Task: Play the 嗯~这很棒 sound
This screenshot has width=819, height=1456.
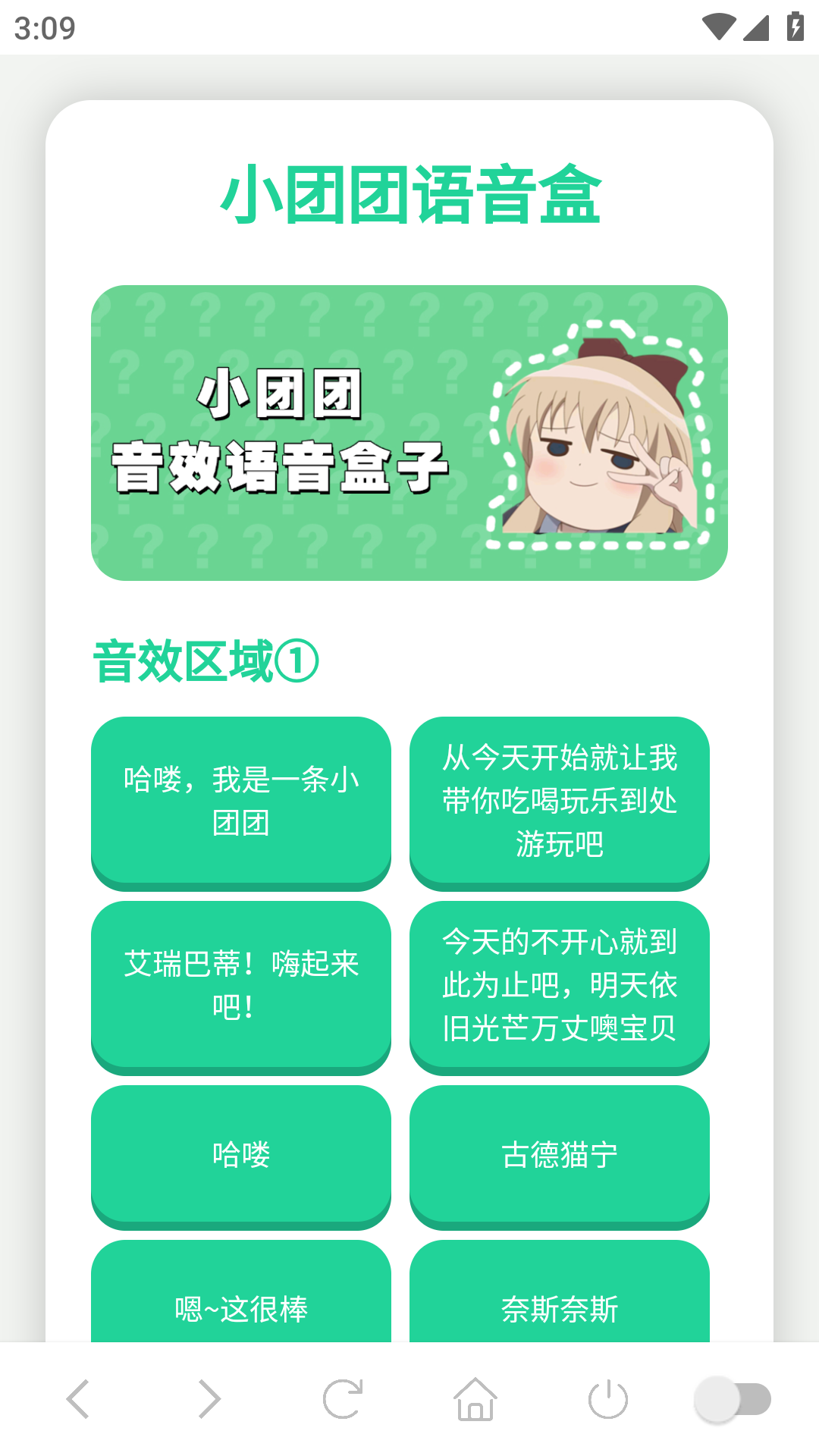Action: point(241,1301)
